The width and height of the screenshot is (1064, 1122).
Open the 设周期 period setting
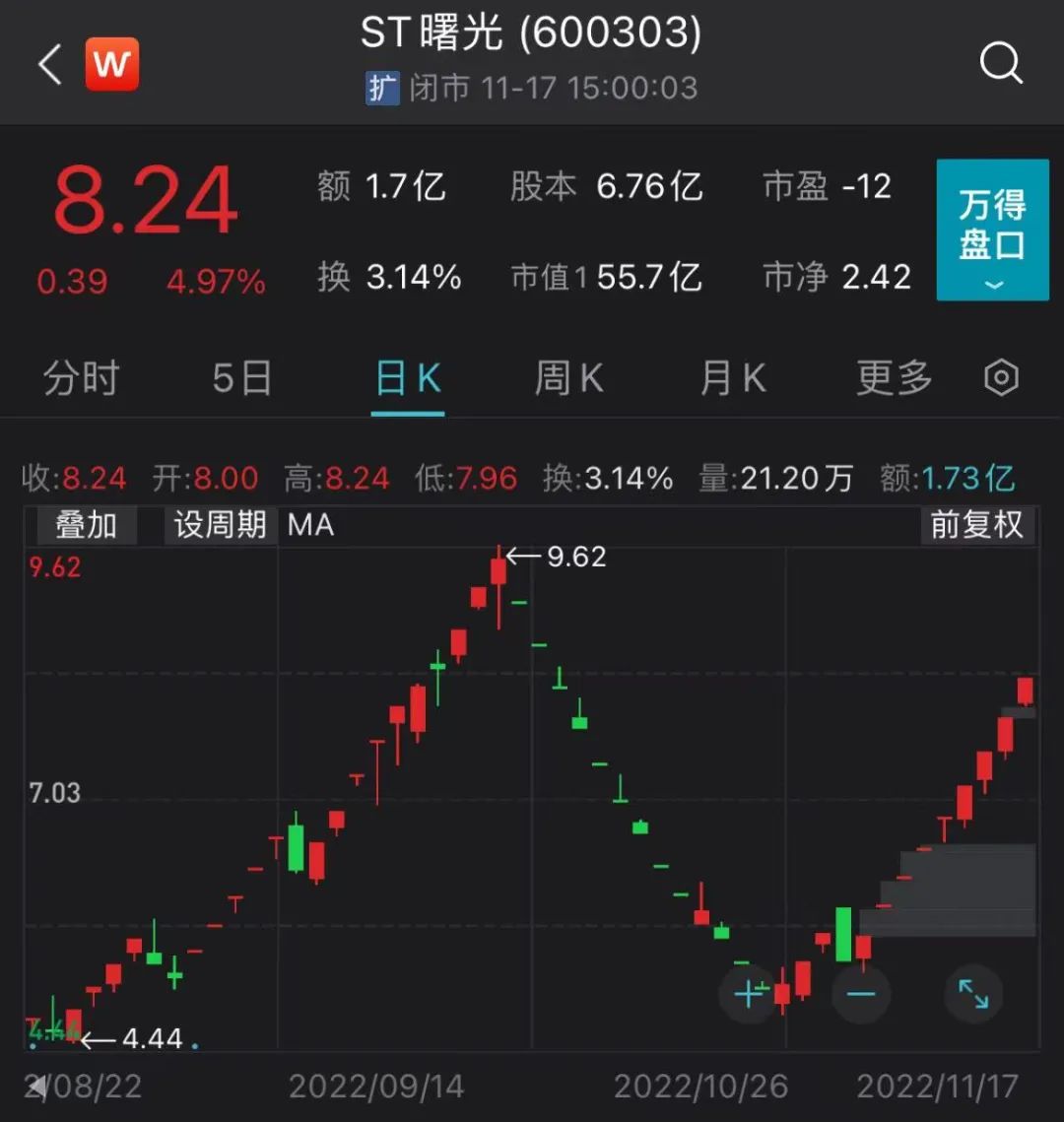click(221, 525)
